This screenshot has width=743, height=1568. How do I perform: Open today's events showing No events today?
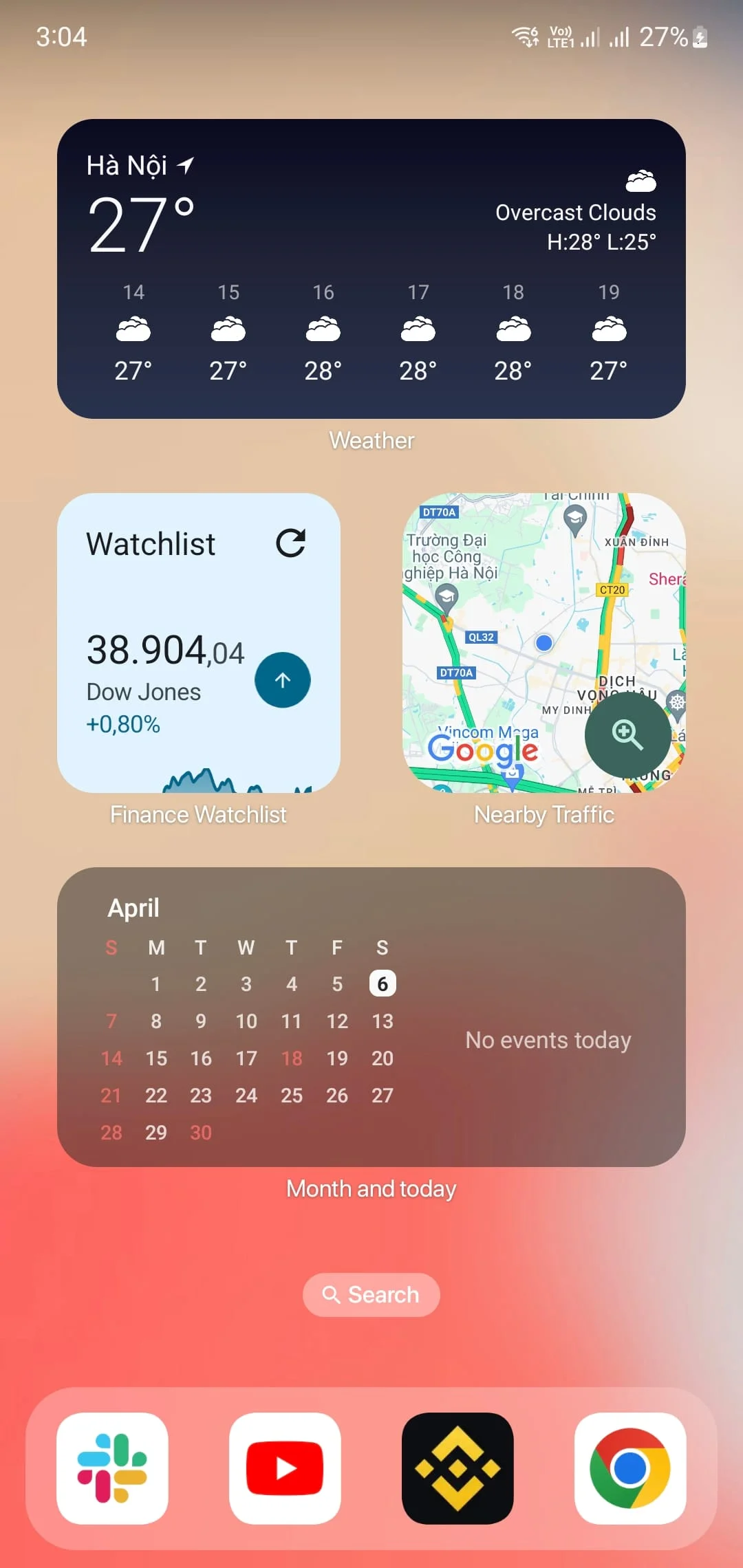click(x=548, y=1040)
